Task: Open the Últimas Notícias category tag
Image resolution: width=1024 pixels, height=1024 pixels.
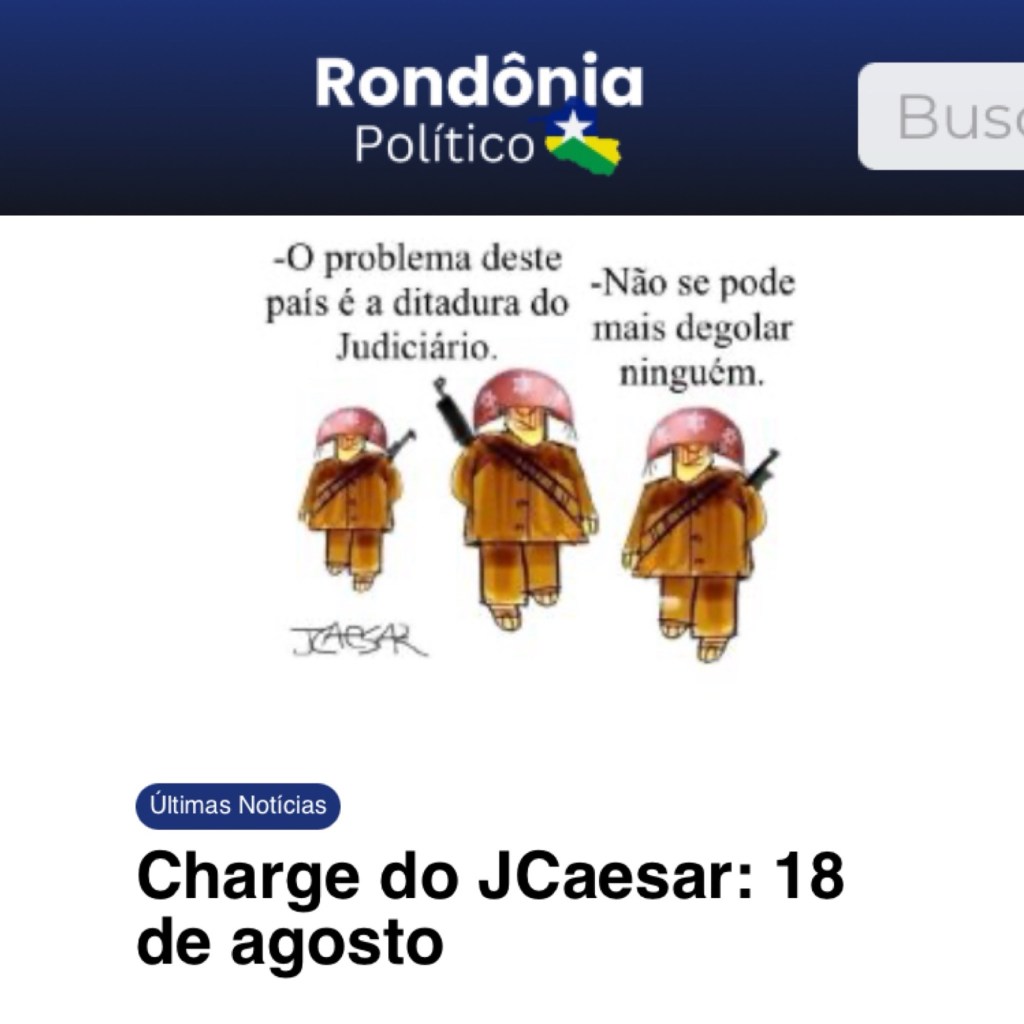Action: pyautogui.click(x=238, y=806)
